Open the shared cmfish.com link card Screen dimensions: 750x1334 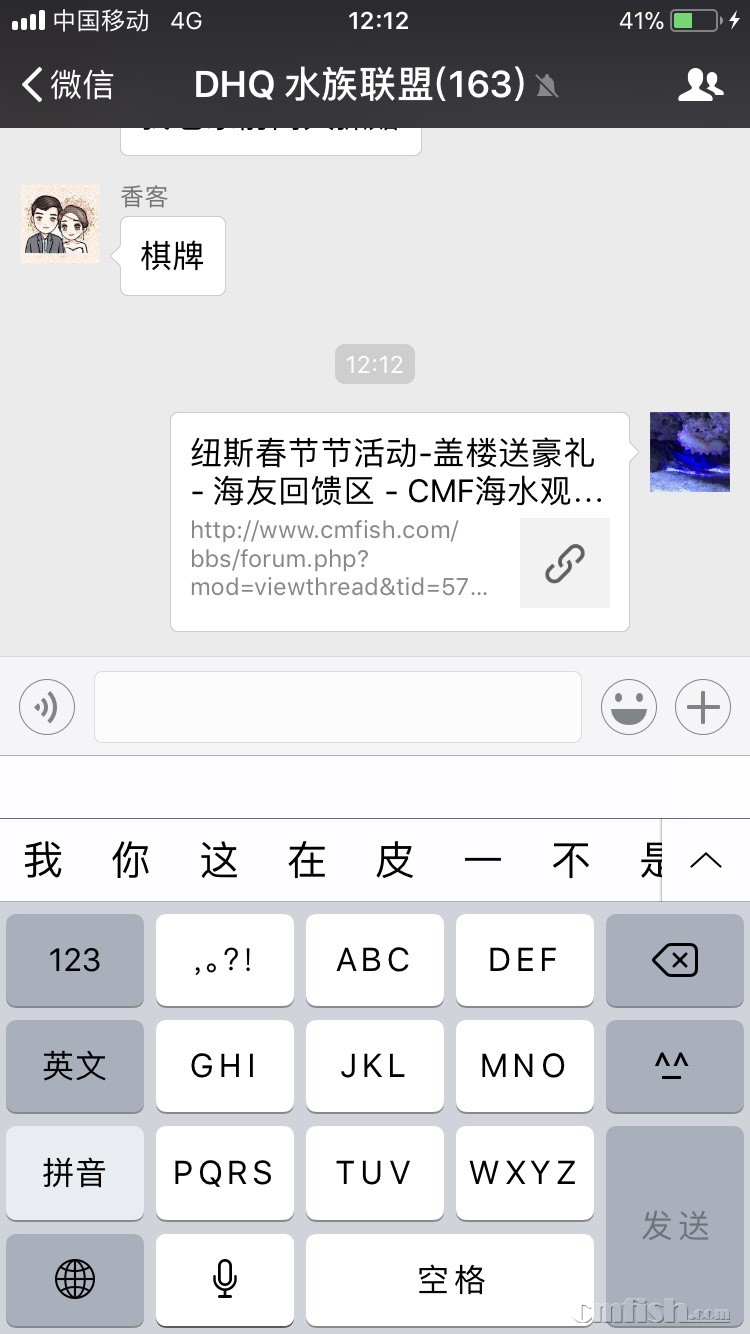[400, 522]
